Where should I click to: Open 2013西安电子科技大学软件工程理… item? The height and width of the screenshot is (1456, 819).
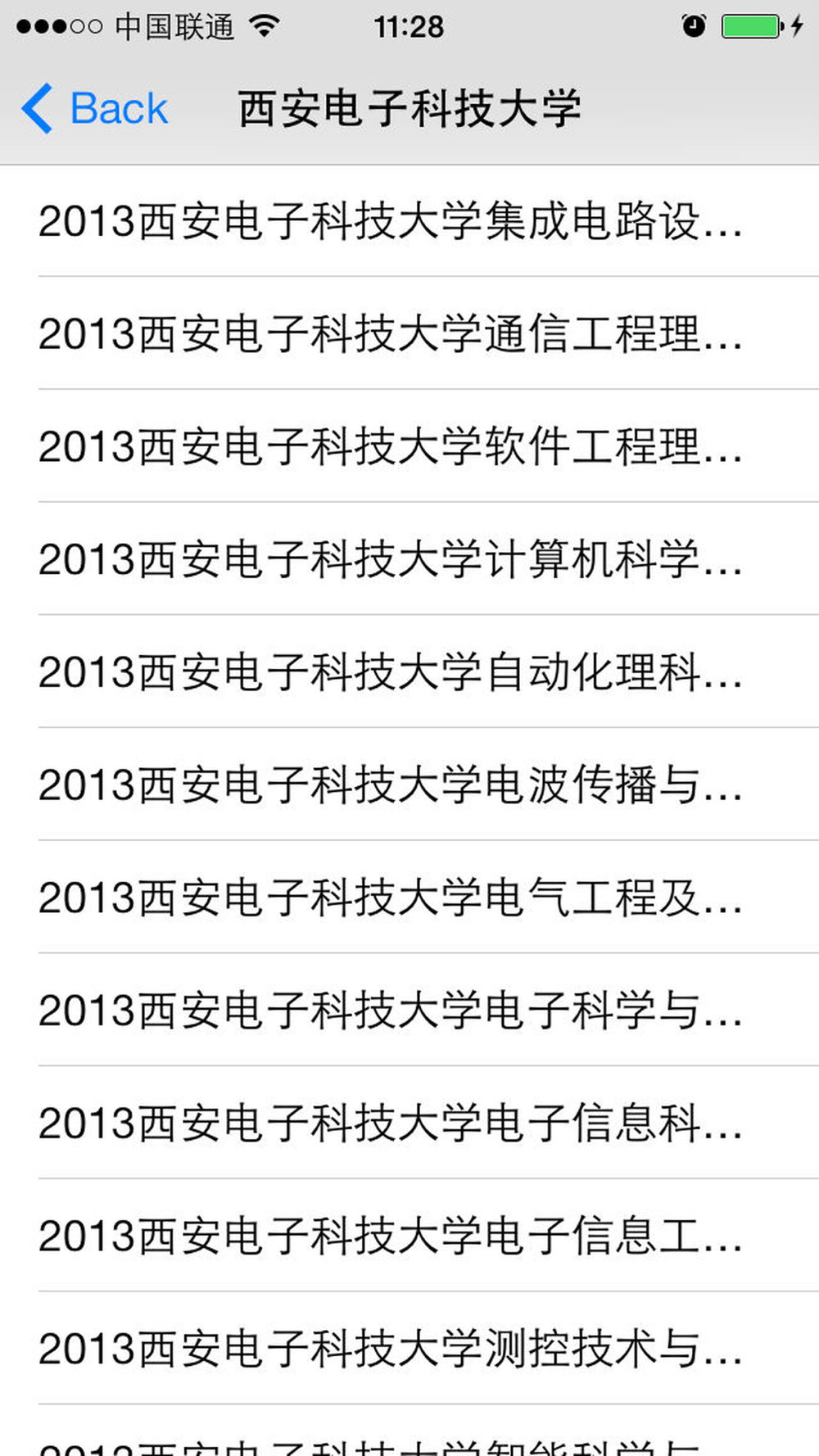tap(390, 447)
